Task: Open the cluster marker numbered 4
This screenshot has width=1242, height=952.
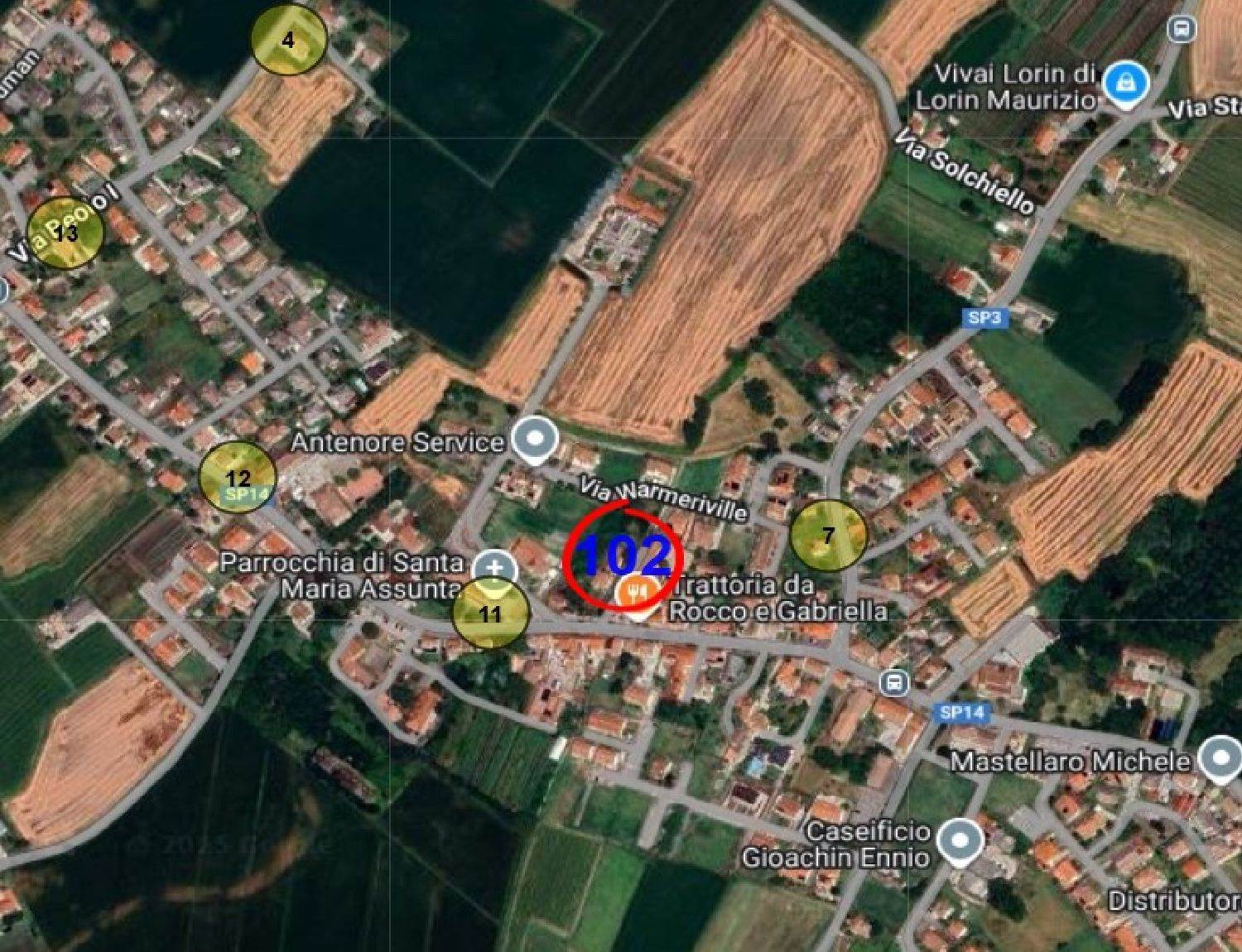Action: pyautogui.click(x=288, y=40)
